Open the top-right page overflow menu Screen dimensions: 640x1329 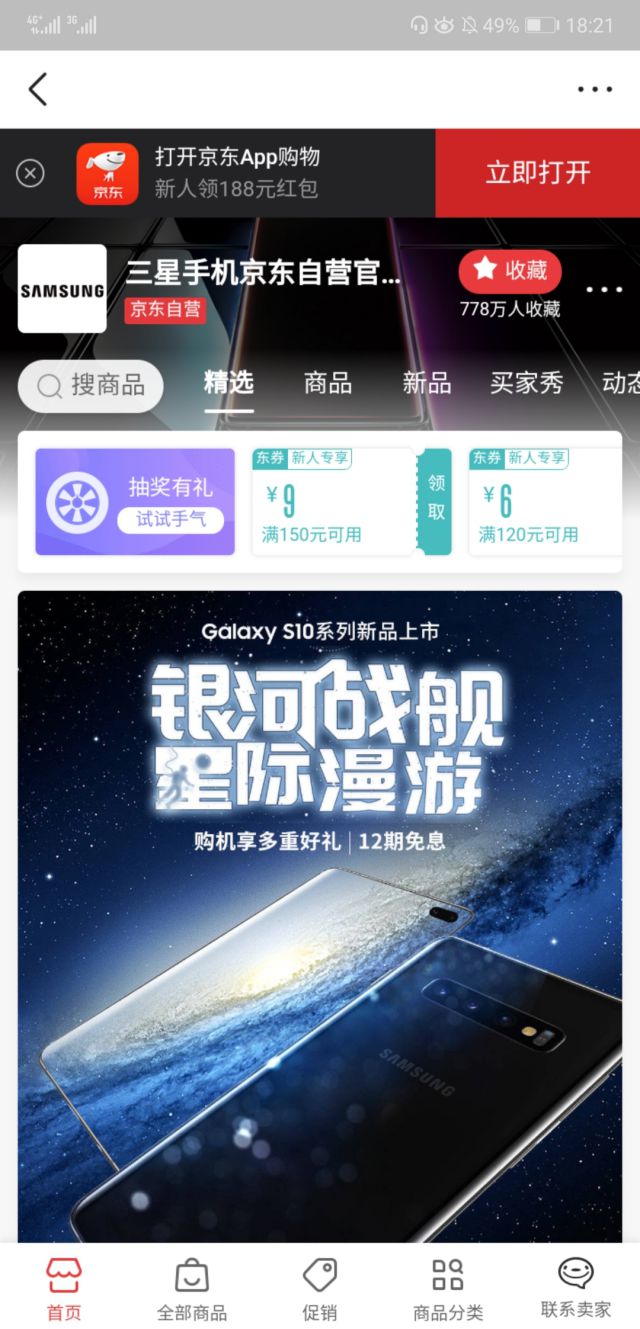(595, 89)
